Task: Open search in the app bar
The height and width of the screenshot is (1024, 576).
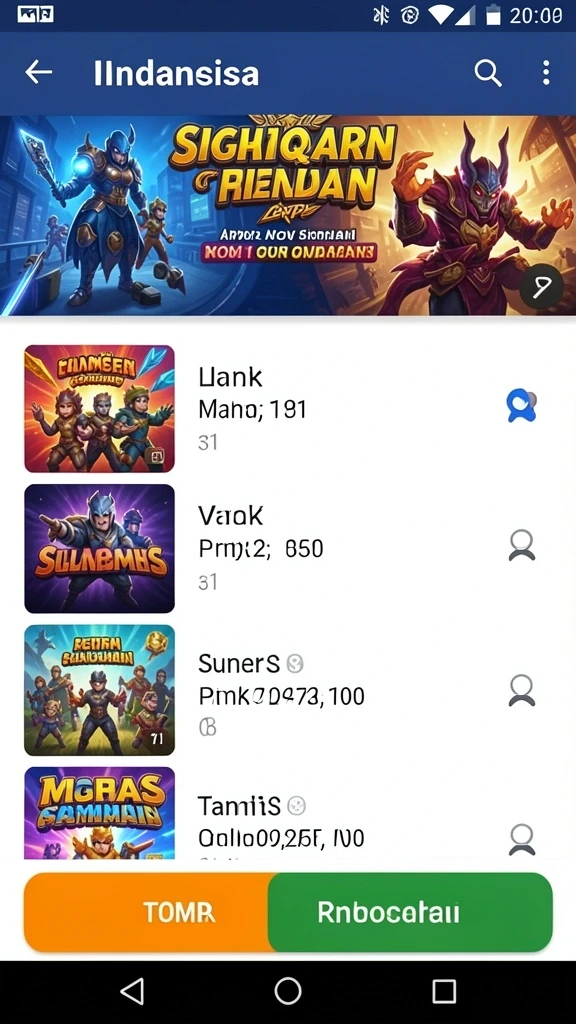Action: pyautogui.click(x=488, y=72)
